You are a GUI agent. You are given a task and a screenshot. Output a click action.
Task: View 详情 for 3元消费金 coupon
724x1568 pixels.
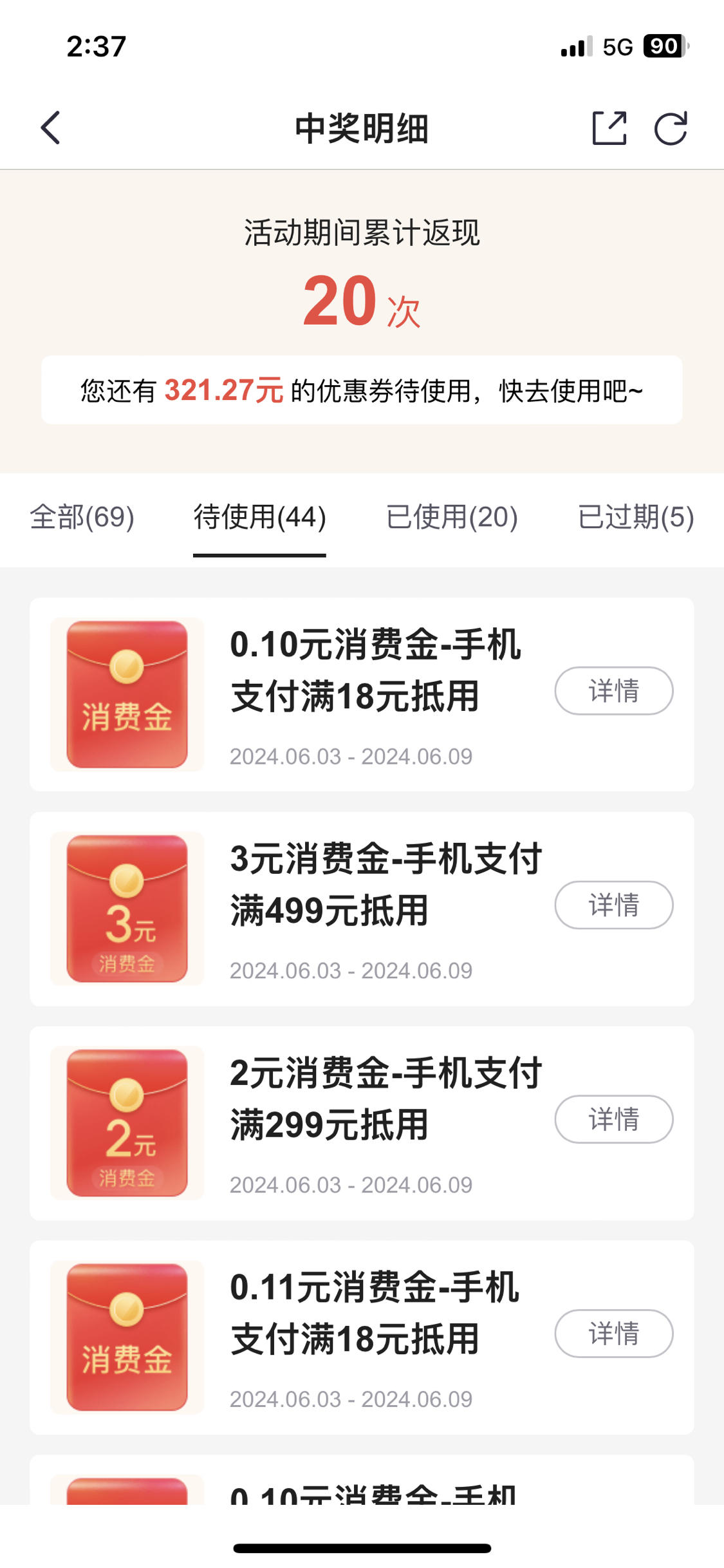[x=614, y=905]
